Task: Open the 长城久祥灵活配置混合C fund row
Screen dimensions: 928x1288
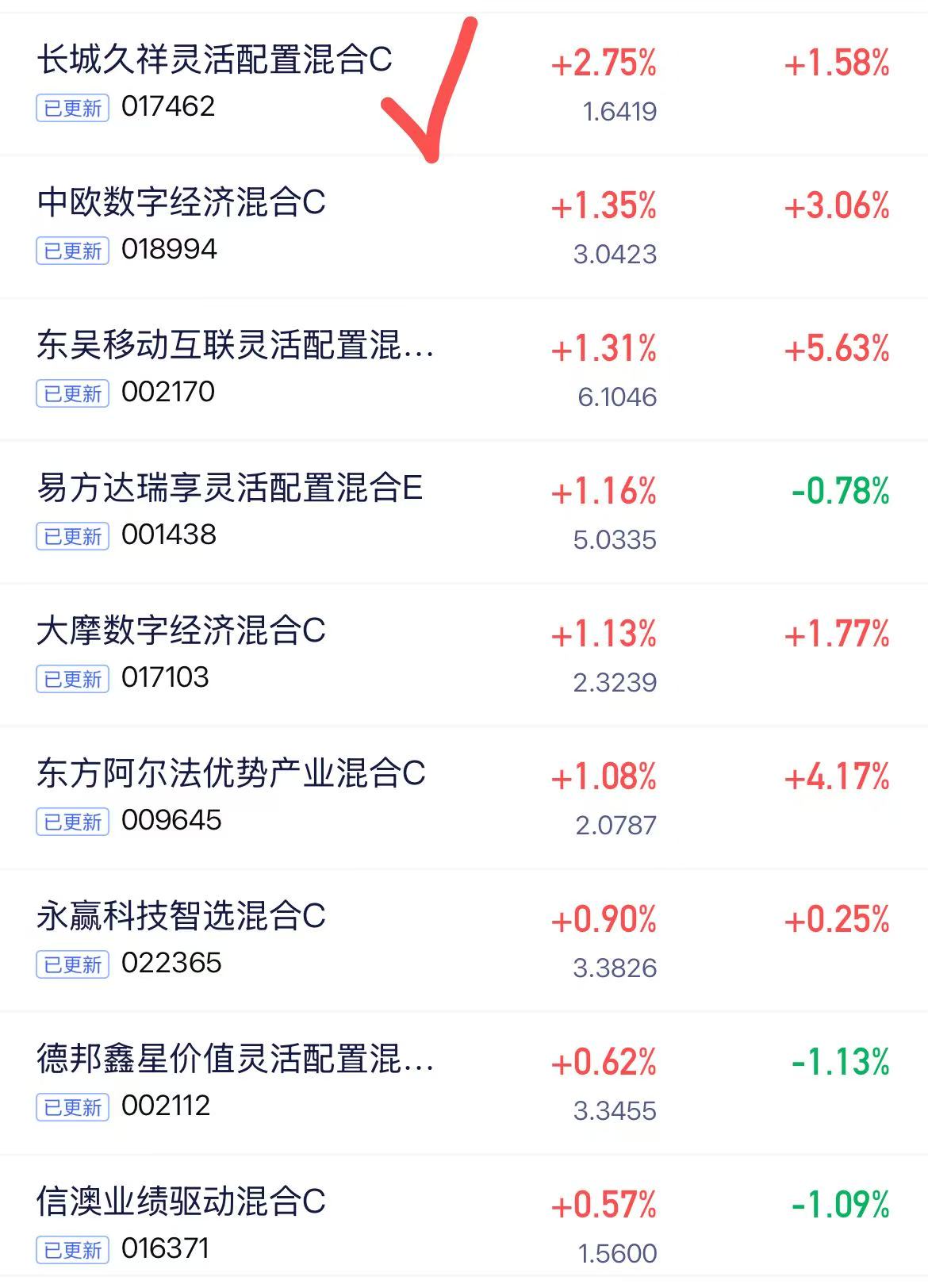Action: [x=464, y=83]
